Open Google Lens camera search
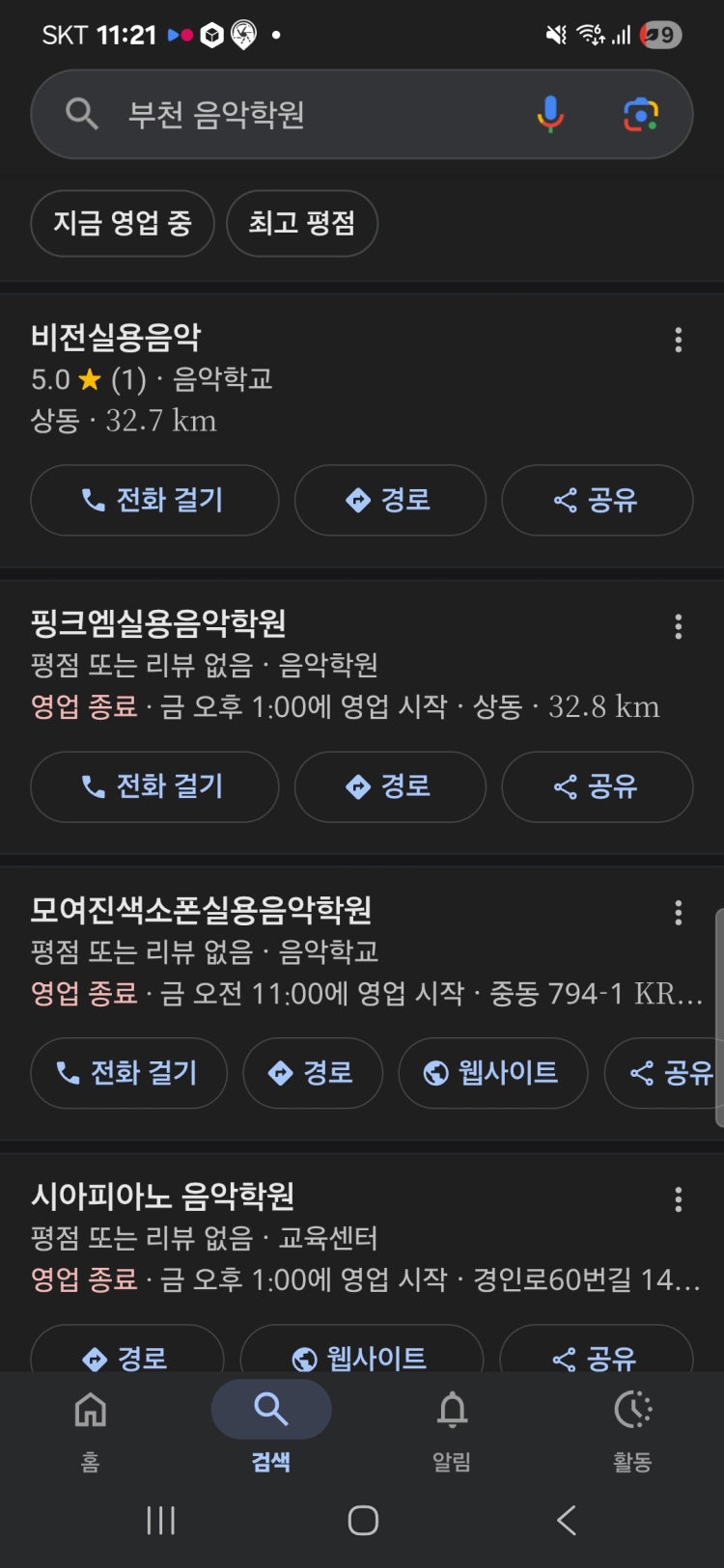724x1568 pixels. 640,115
